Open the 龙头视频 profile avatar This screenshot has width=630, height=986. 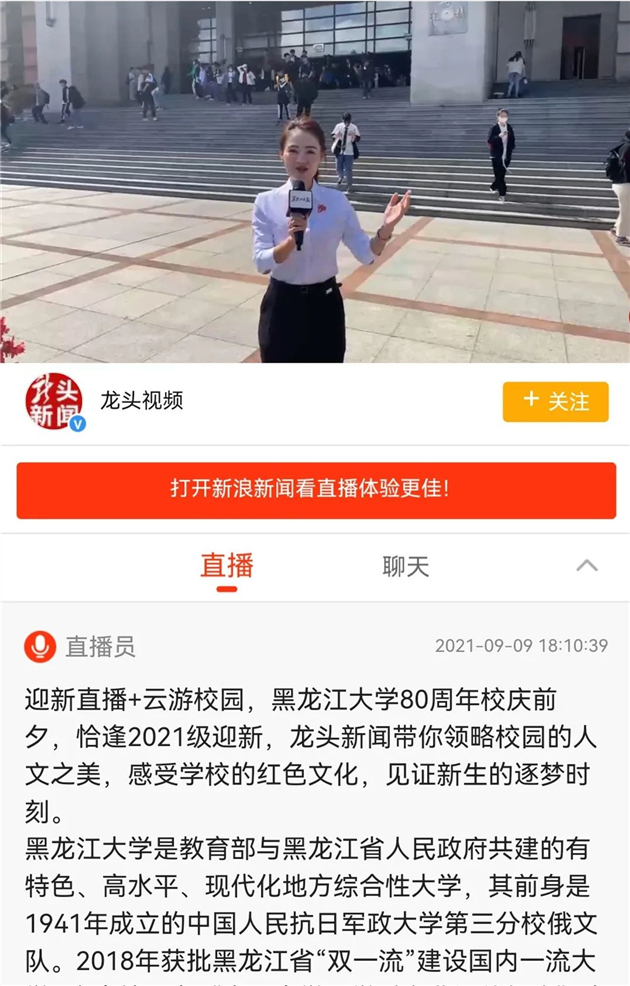pyautogui.click(x=54, y=403)
